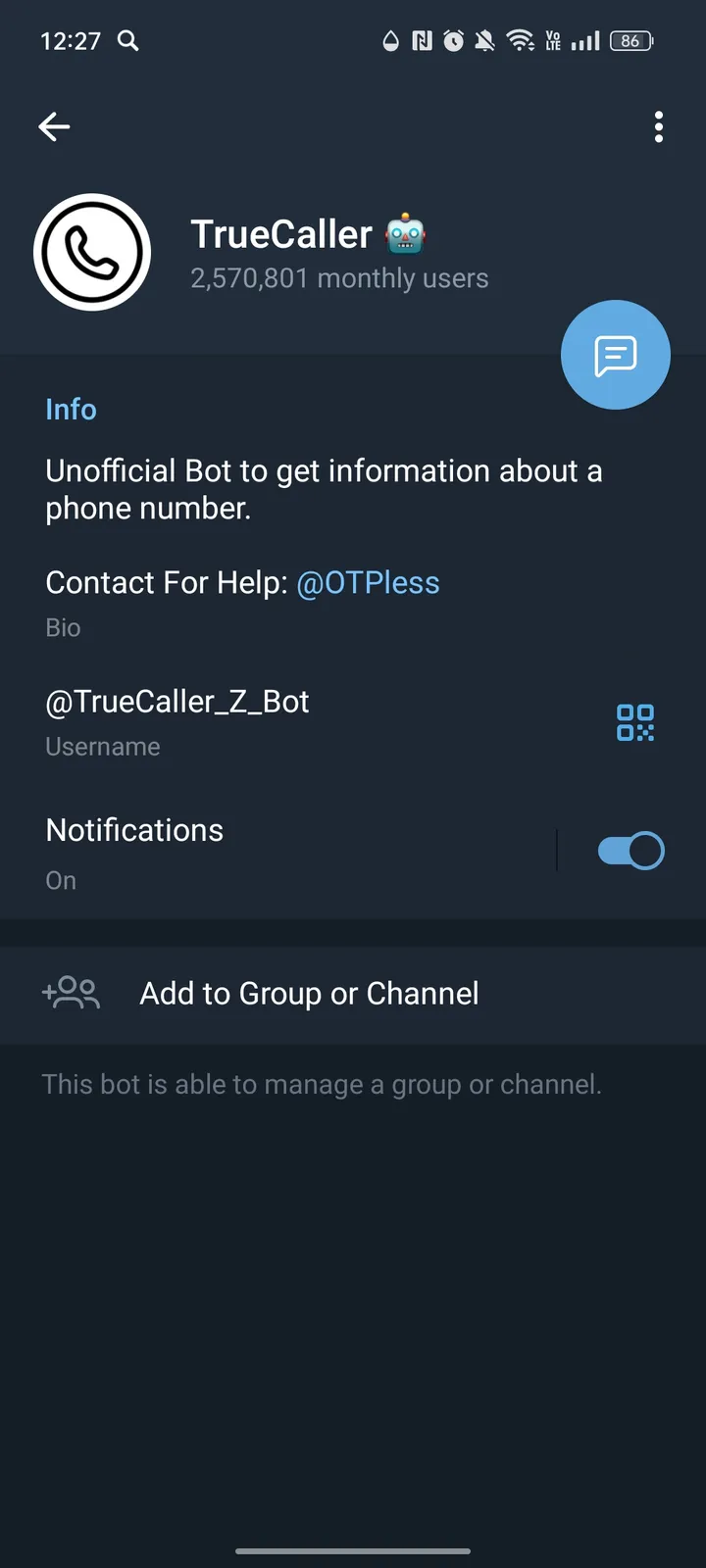Screen dimensions: 706x1568
Task: Tap the blue message bubble to chat
Action: (x=615, y=354)
